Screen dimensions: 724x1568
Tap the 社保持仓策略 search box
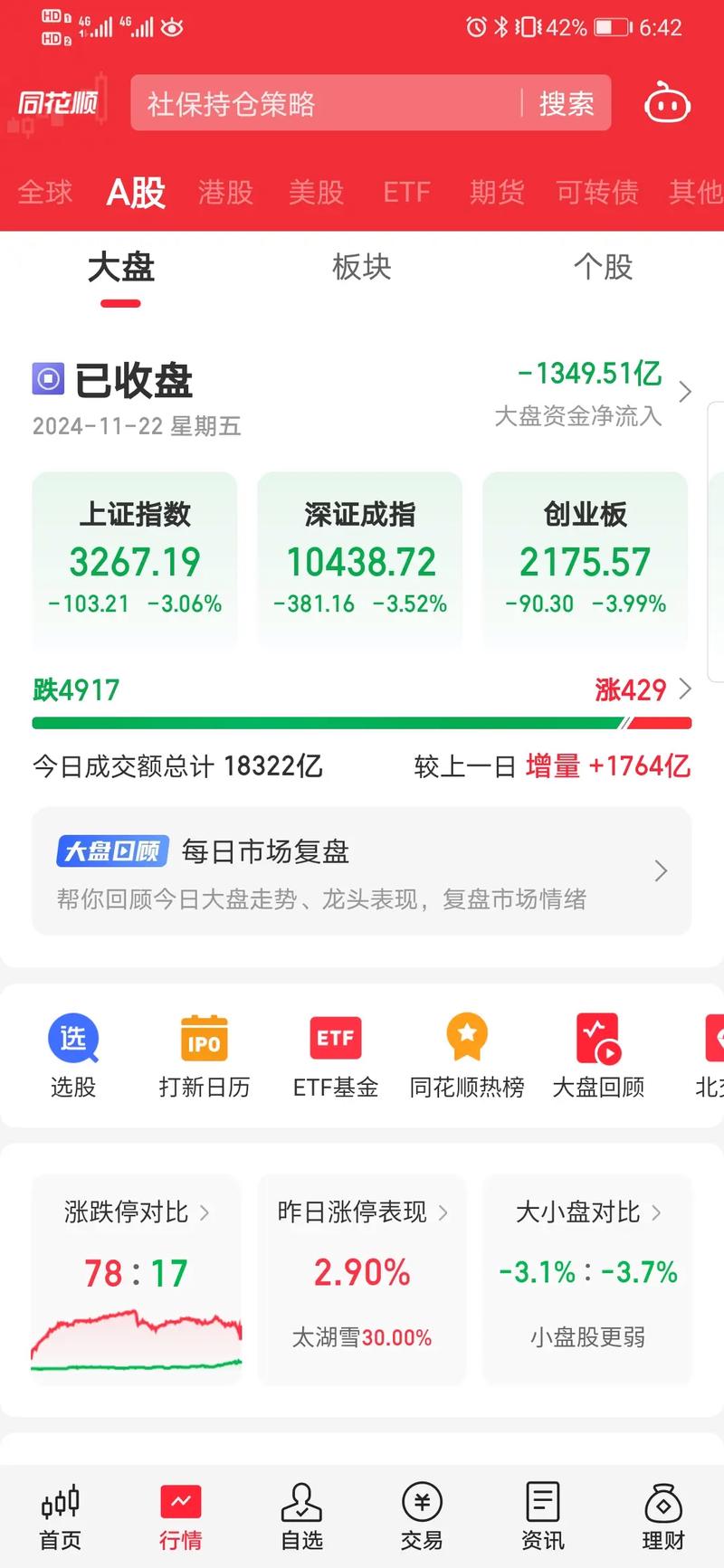pyautogui.click(x=326, y=104)
